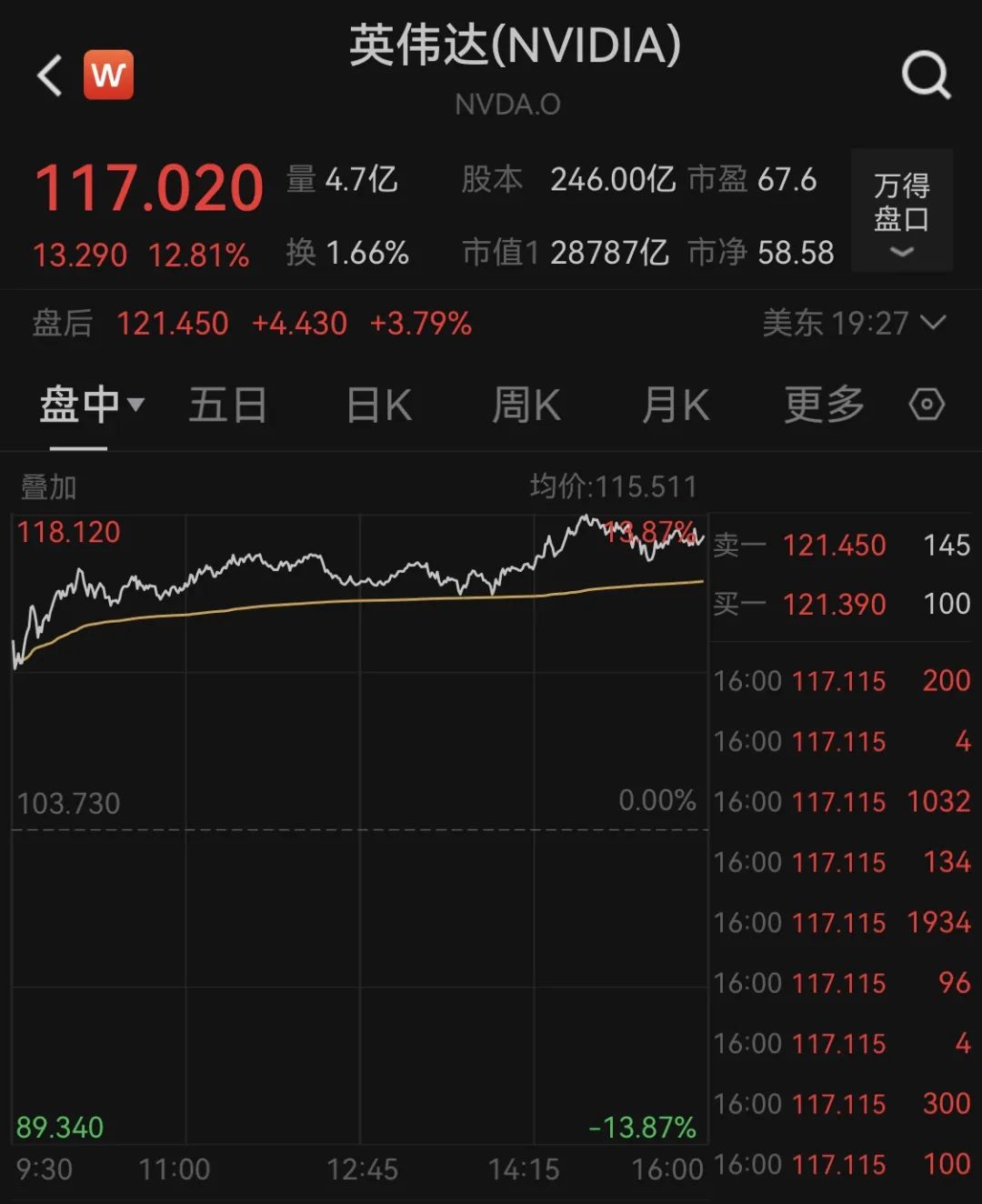The image size is (982, 1204).
Task: Open the orange W home icon
Action: point(108,75)
